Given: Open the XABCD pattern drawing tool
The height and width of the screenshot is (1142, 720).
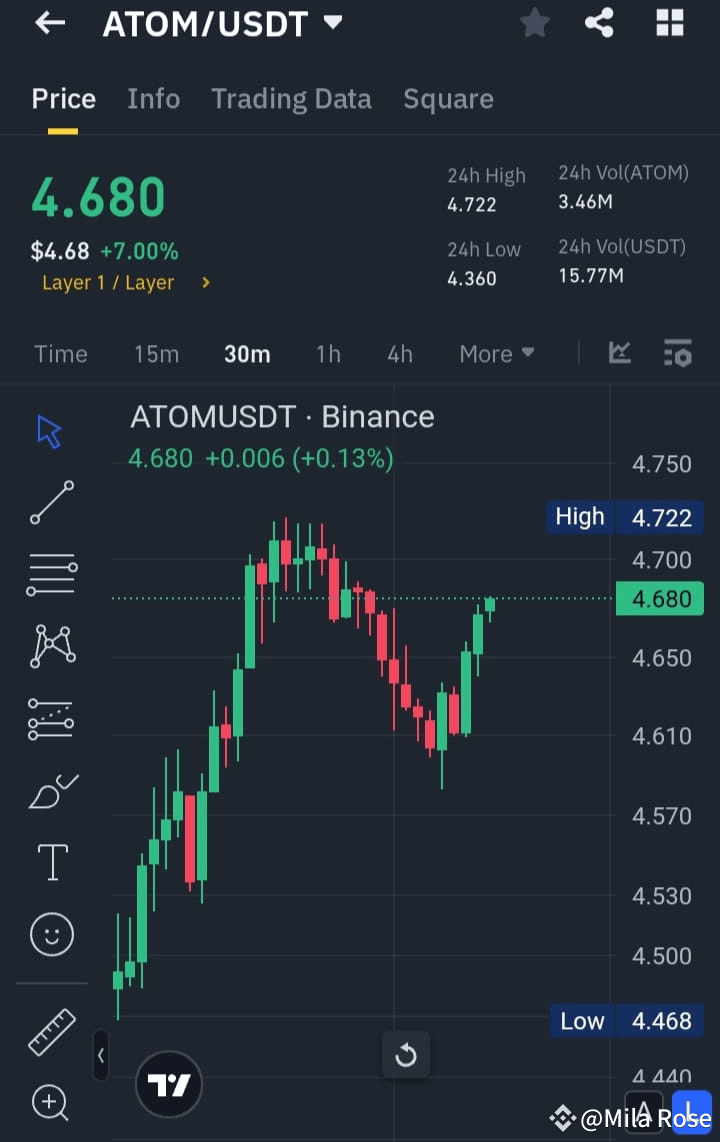Looking at the screenshot, I should pos(51,645).
